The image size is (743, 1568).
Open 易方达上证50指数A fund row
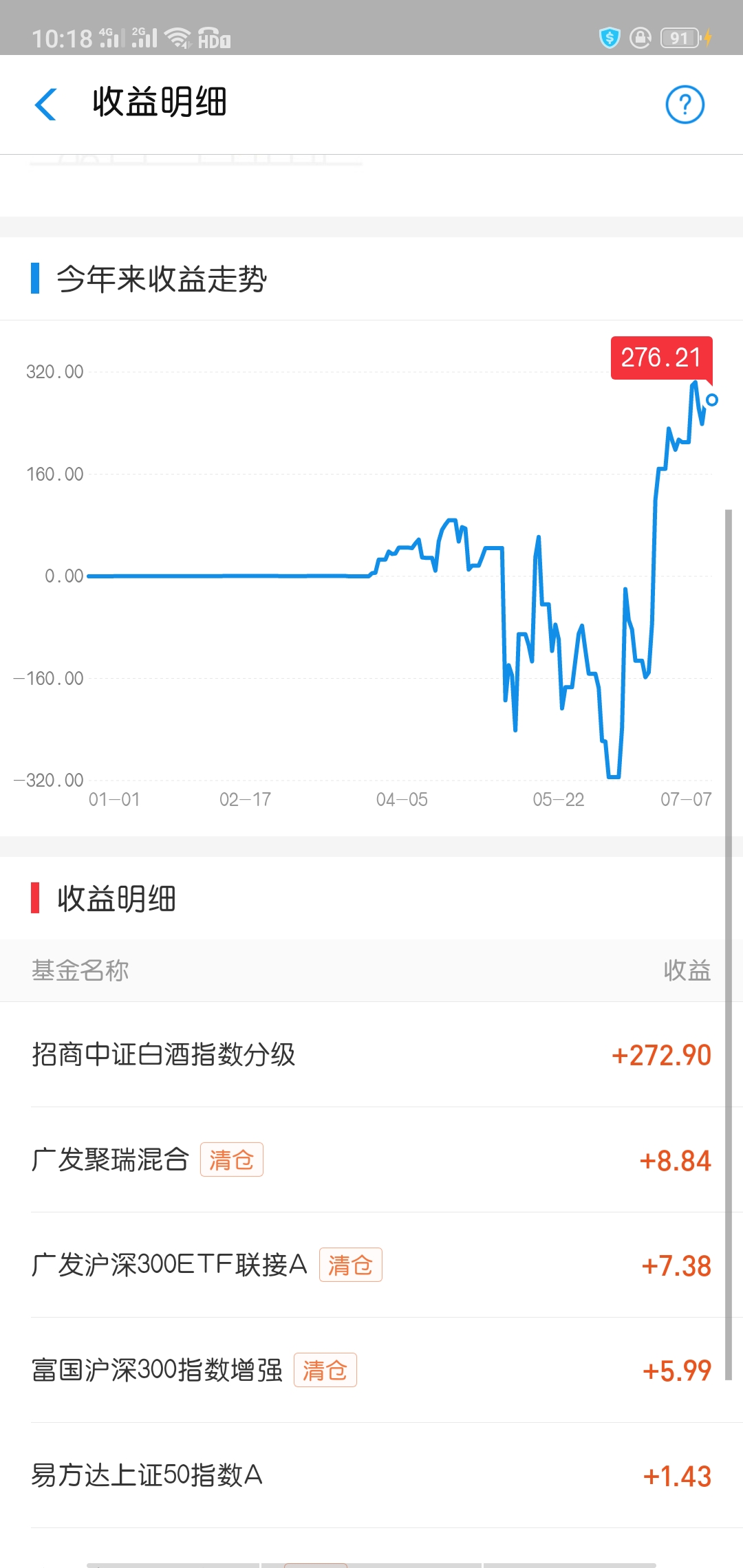point(371,1475)
